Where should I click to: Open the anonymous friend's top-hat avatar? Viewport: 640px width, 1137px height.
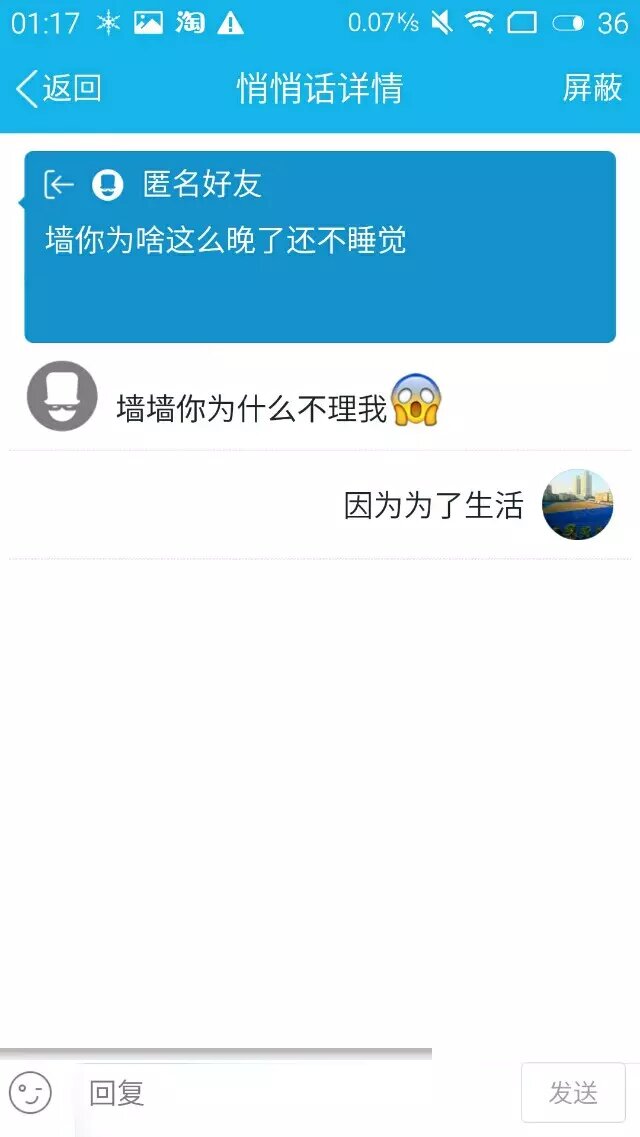pos(62,396)
